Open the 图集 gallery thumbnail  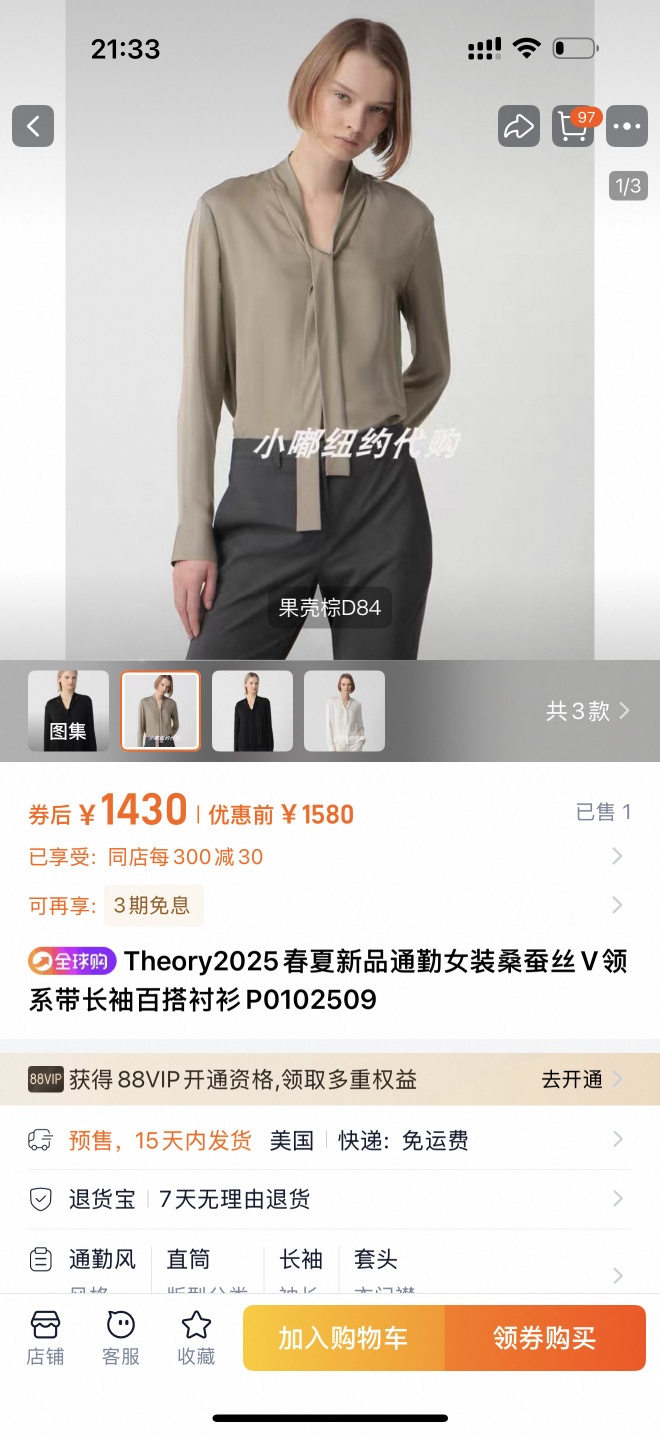(x=68, y=711)
